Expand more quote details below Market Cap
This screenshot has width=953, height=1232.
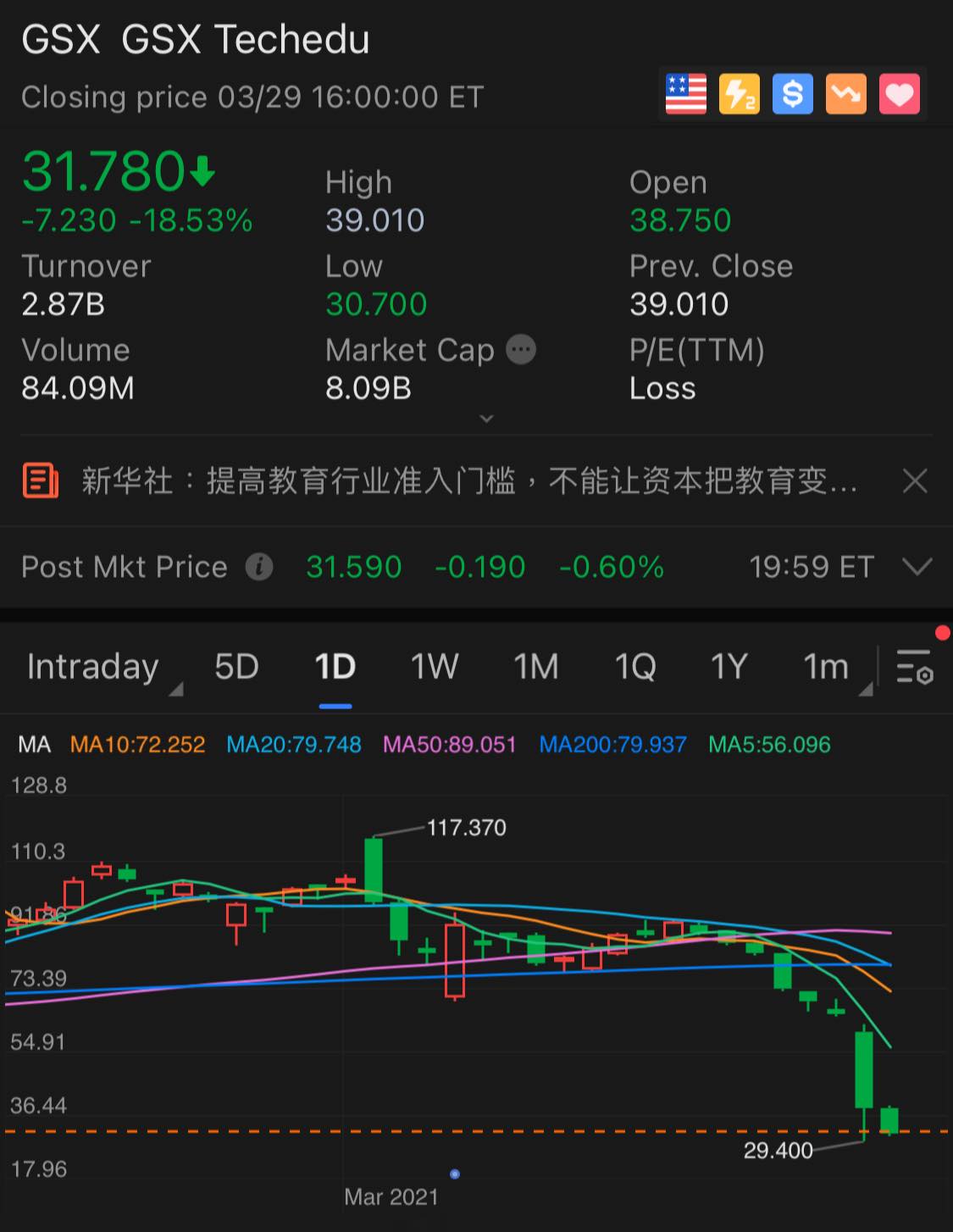(x=486, y=419)
